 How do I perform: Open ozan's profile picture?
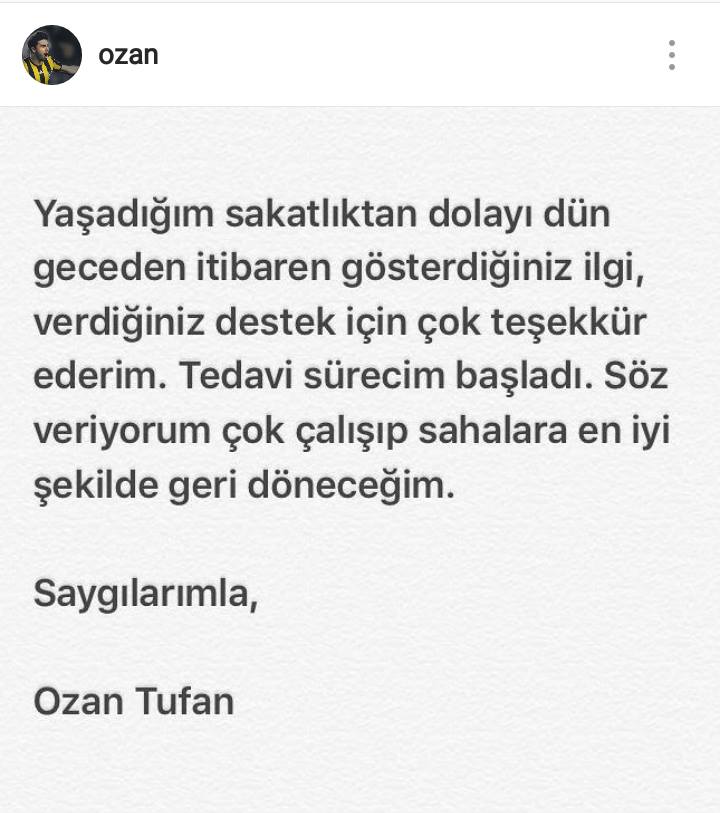(x=52, y=55)
